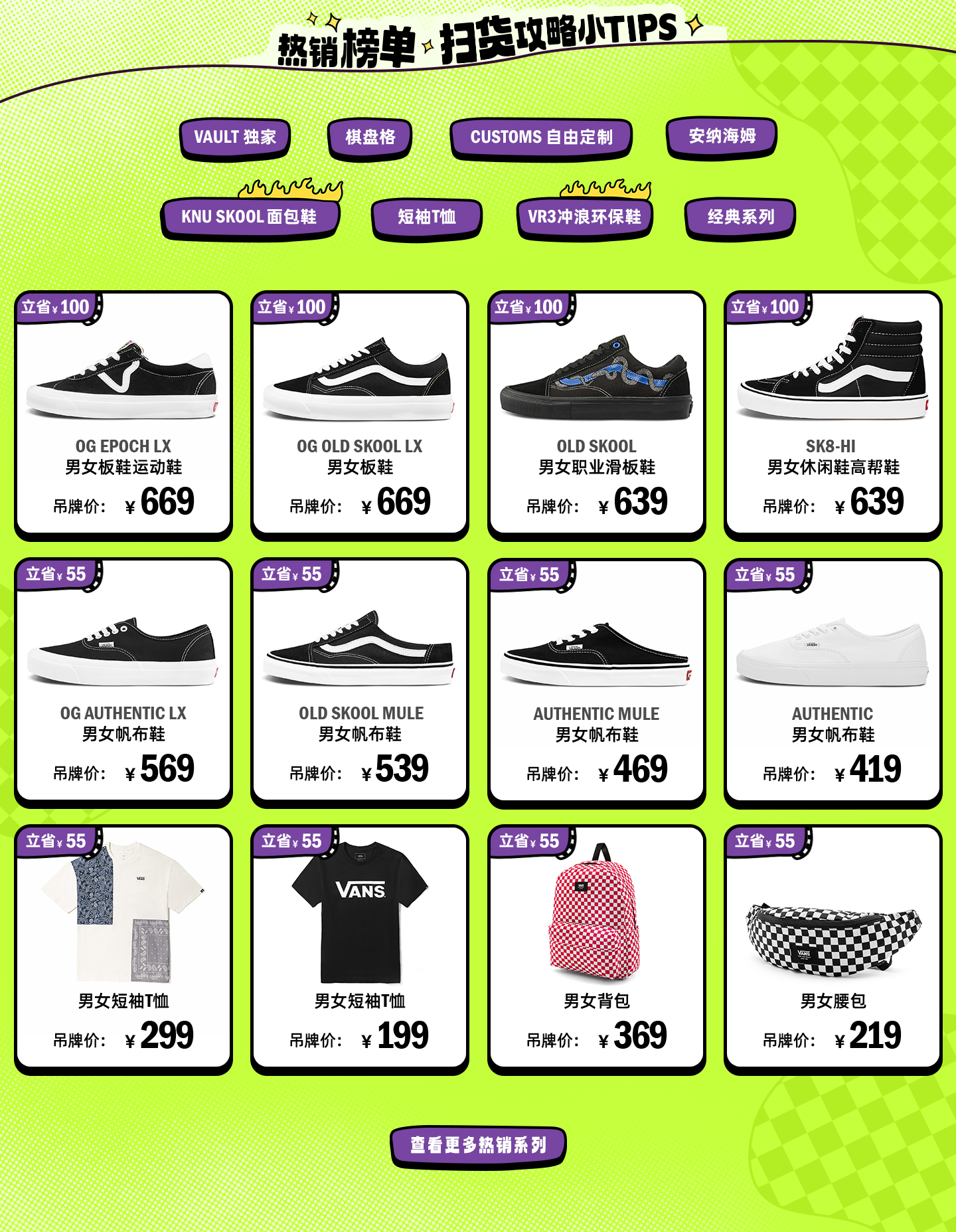Viewport: 956px width, 1232px height.
Task: Select the 棋盘格 chip
Action: 370,137
